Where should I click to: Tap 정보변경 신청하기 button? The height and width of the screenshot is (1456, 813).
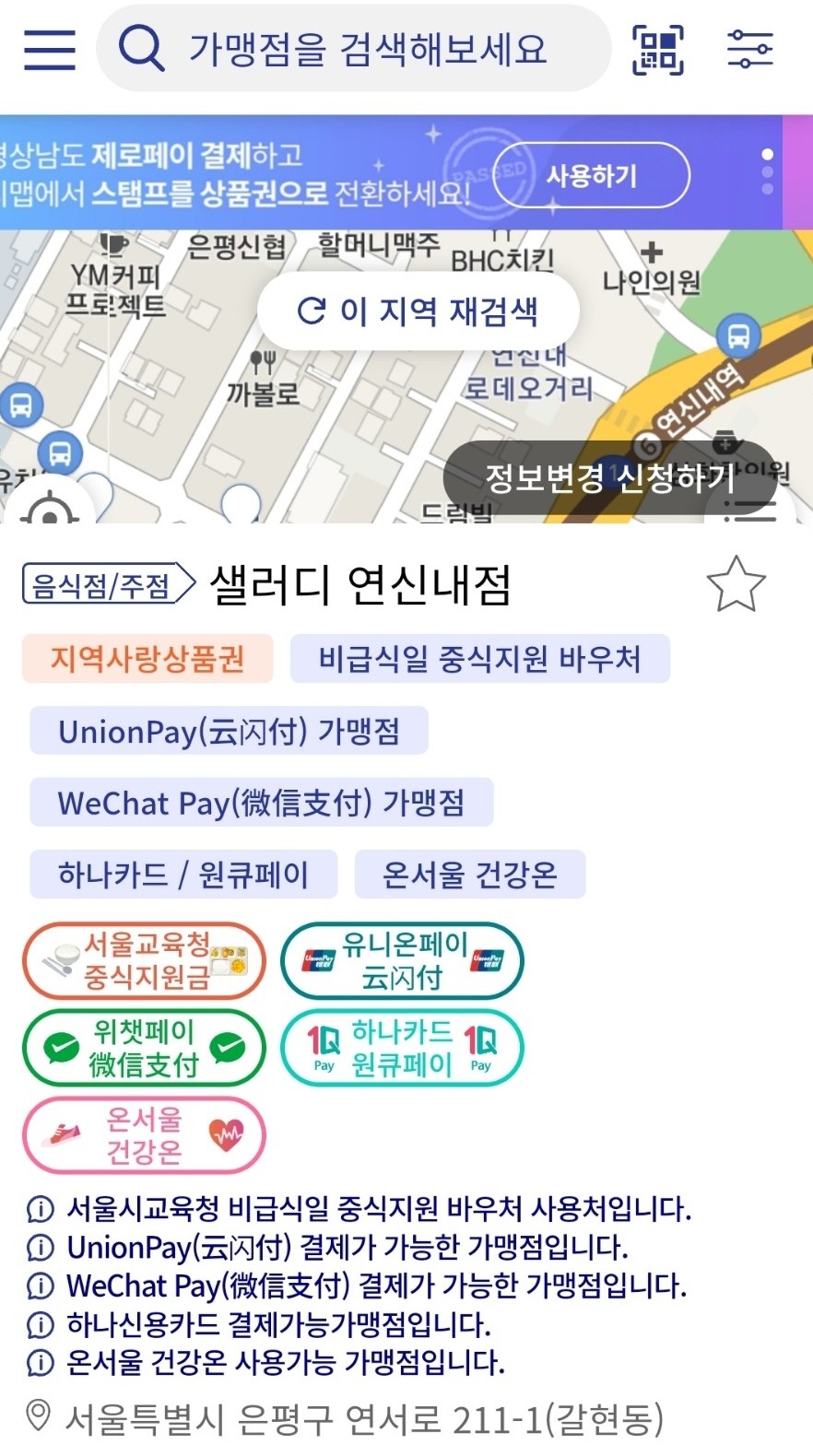click(x=609, y=478)
